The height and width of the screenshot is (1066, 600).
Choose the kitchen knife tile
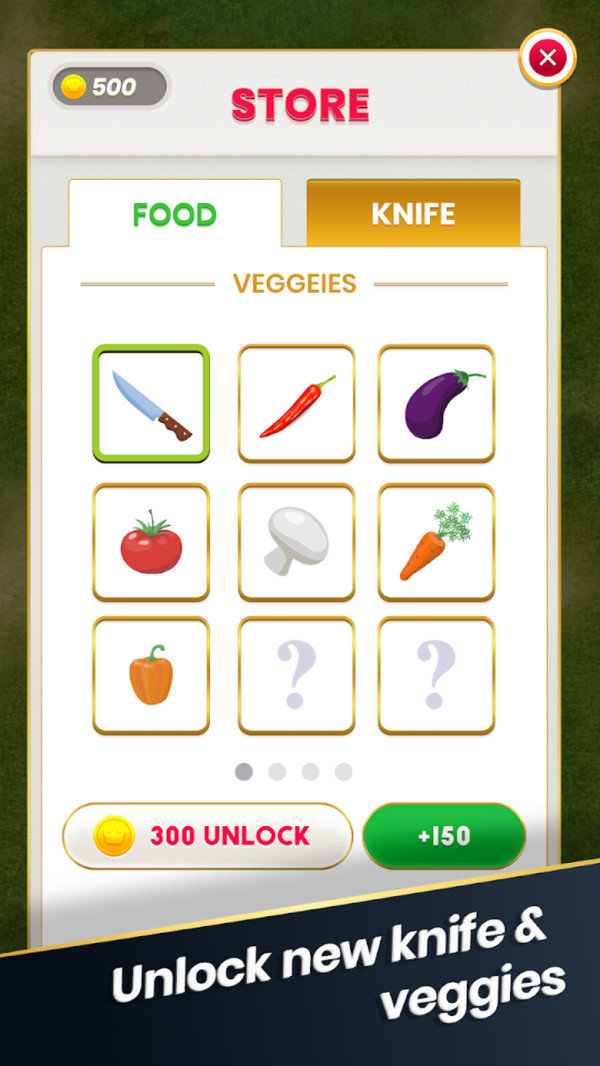pyautogui.click(x=151, y=403)
